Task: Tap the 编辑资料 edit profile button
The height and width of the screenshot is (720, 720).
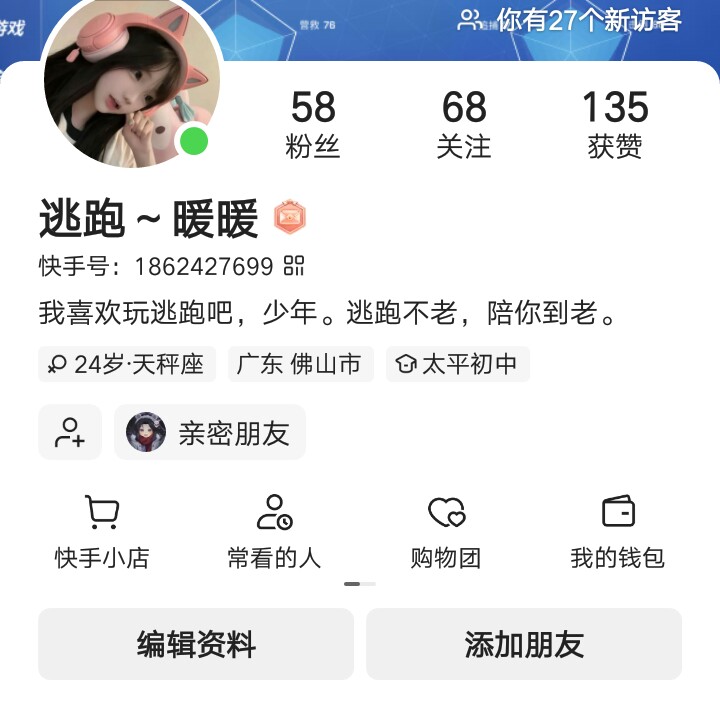Action: [x=196, y=644]
